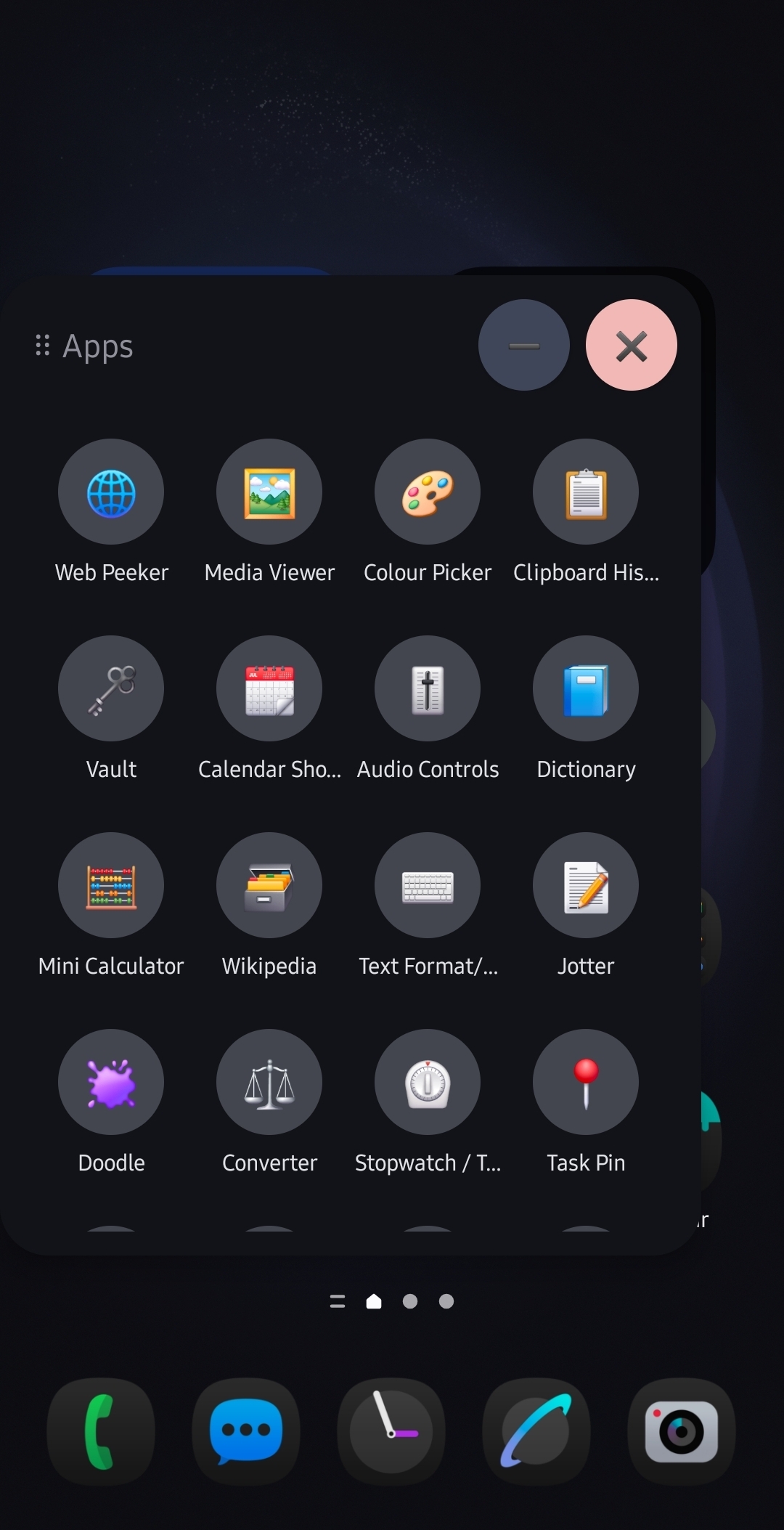Launch Media Viewer
The width and height of the screenshot is (784, 1530).
[x=269, y=492]
